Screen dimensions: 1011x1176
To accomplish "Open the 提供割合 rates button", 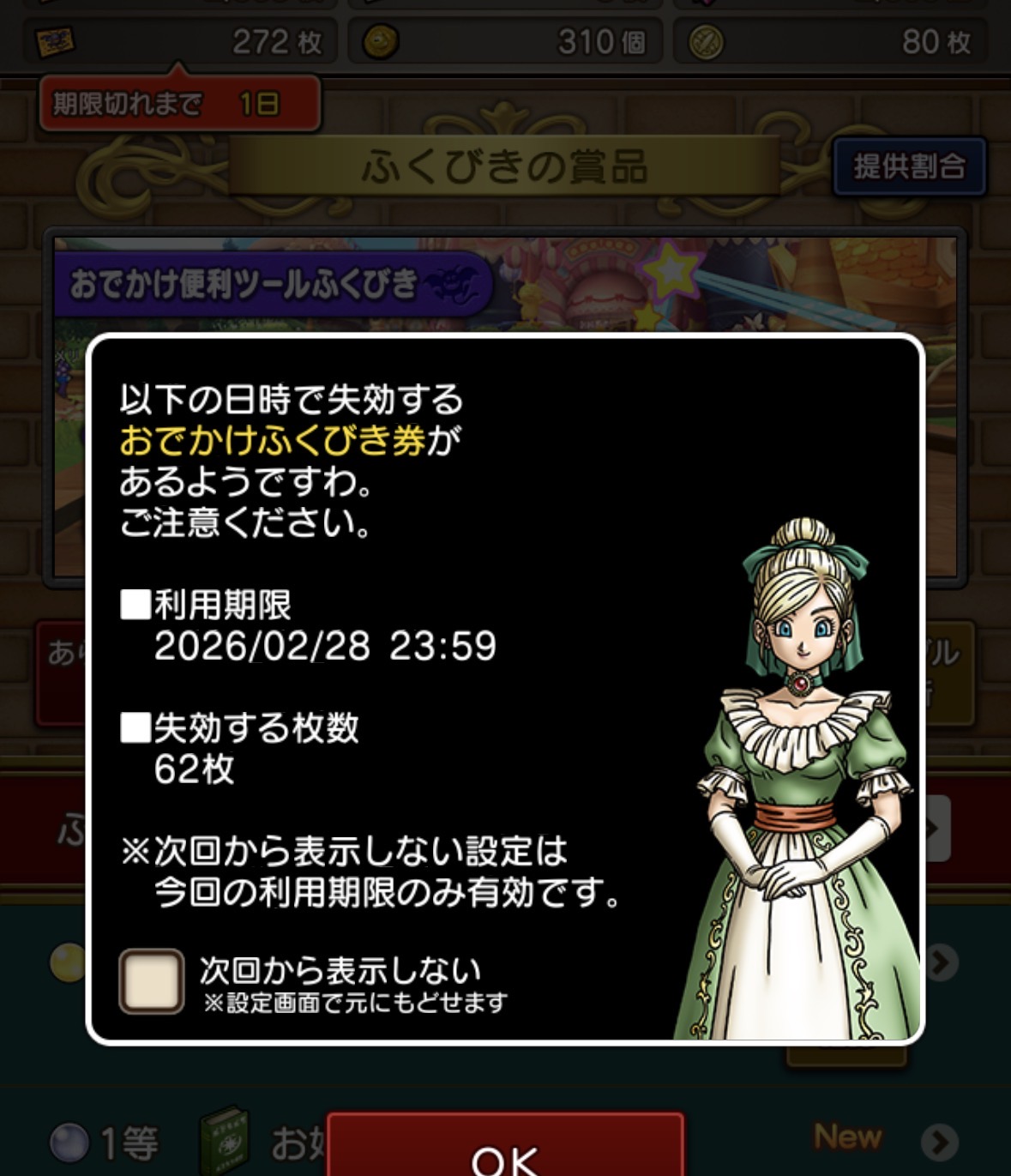I will coord(909,166).
